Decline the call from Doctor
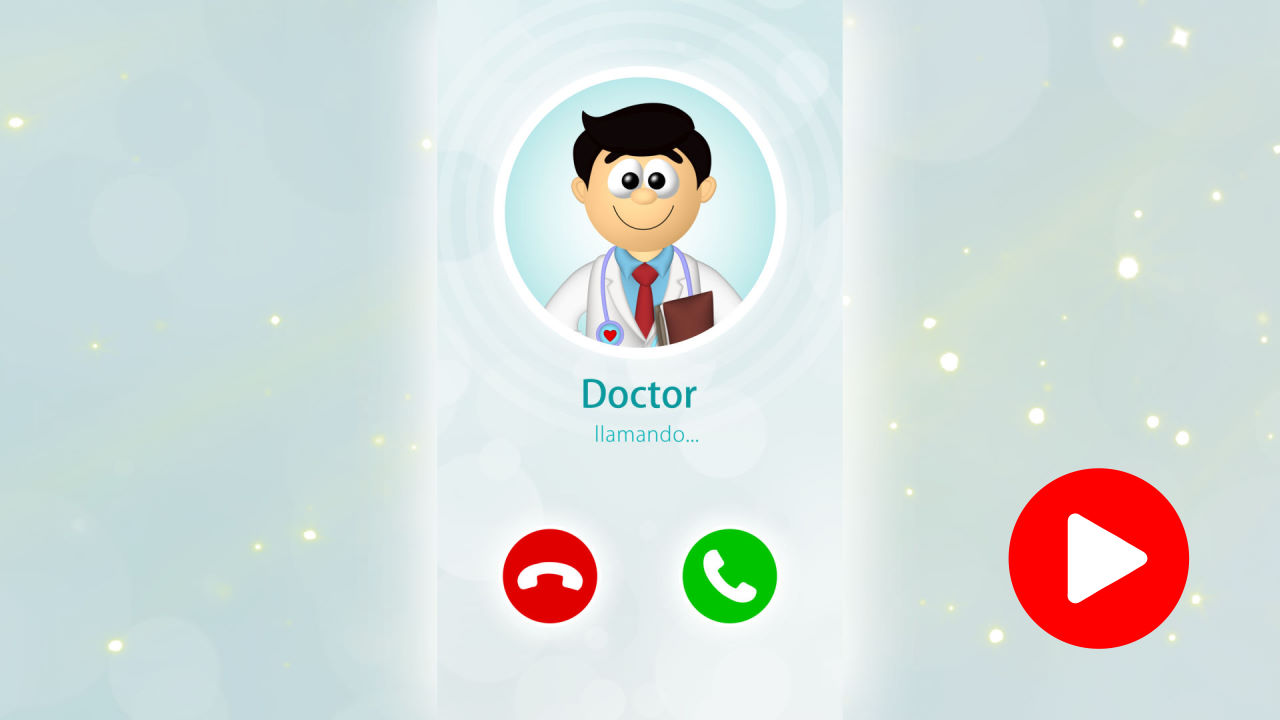This screenshot has height=720, width=1280. [x=550, y=576]
